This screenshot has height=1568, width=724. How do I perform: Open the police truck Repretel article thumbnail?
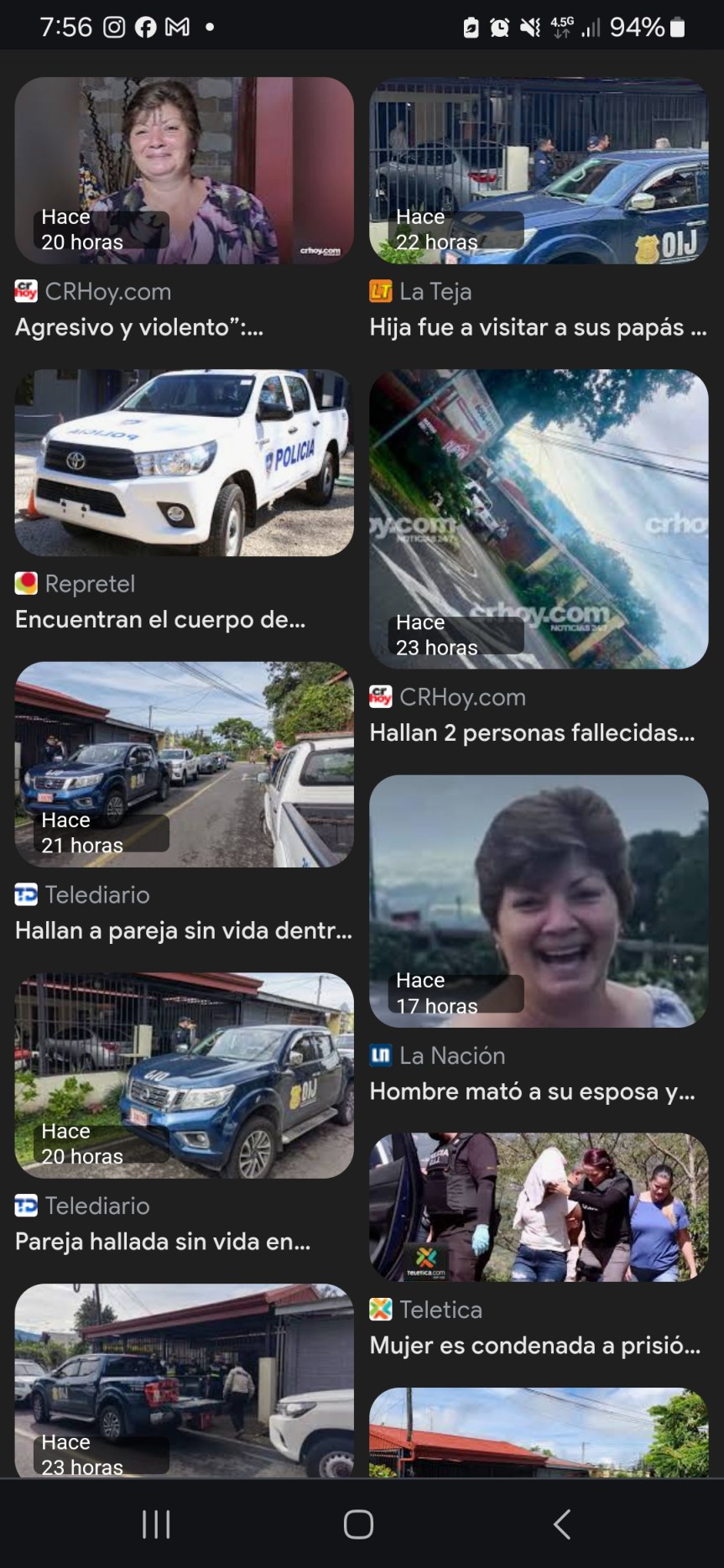[x=184, y=464]
